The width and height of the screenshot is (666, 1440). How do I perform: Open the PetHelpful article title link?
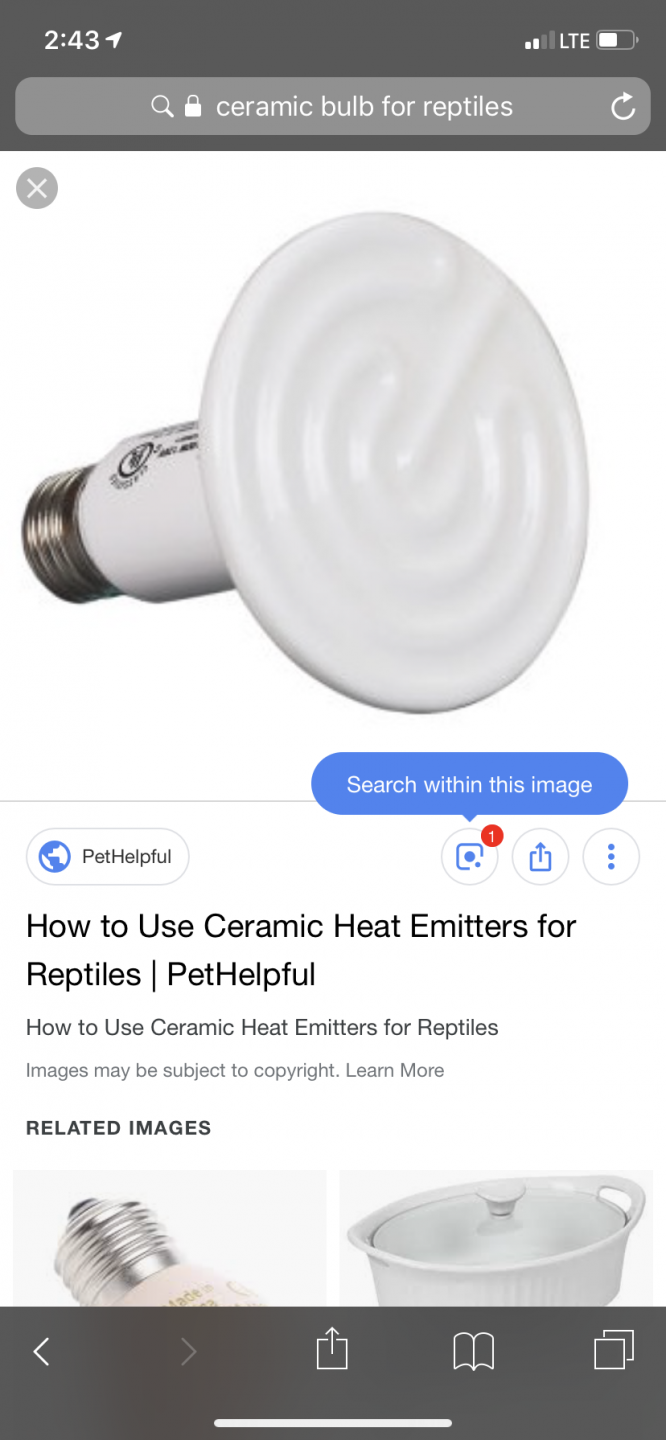(301, 950)
